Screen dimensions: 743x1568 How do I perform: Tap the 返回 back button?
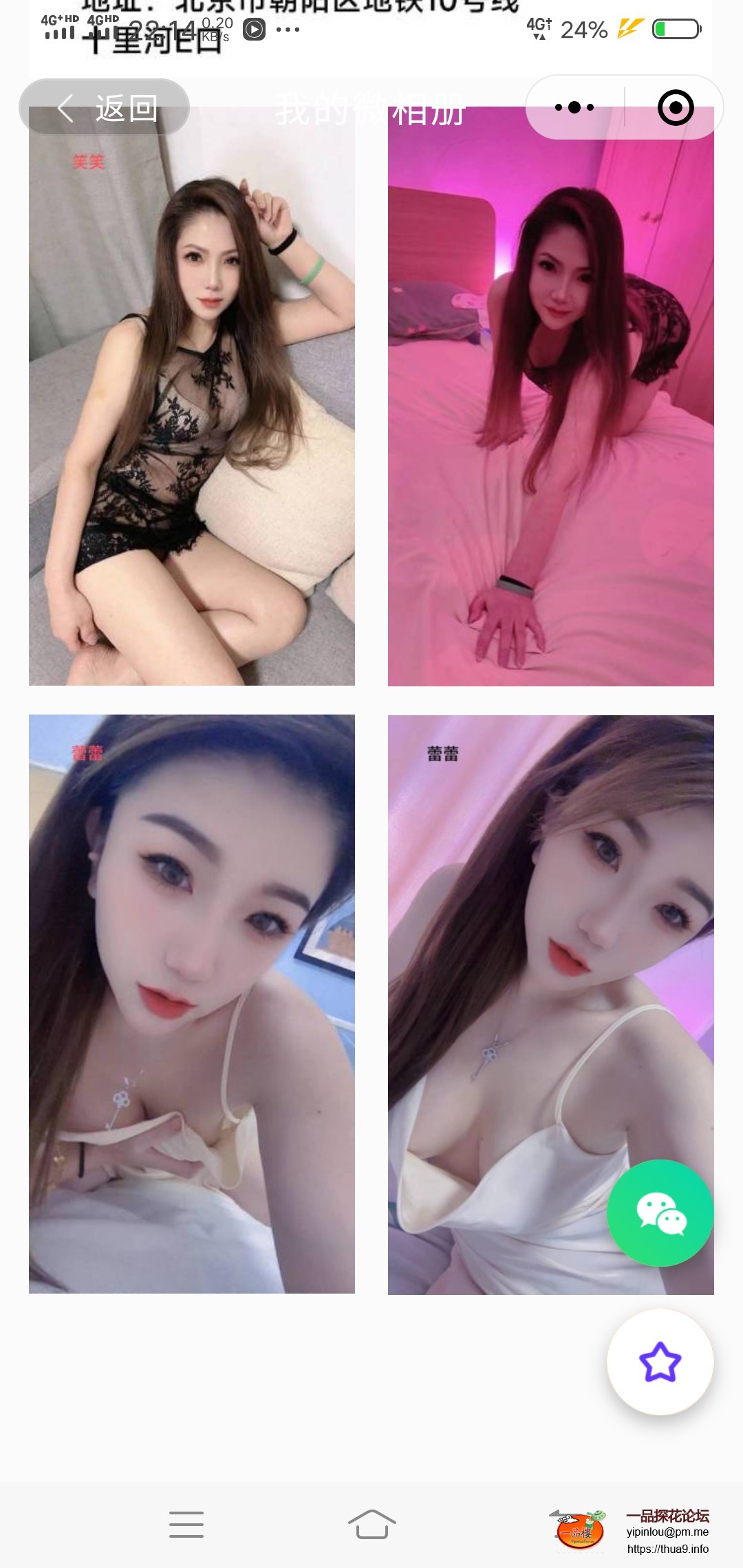point(105,108)
